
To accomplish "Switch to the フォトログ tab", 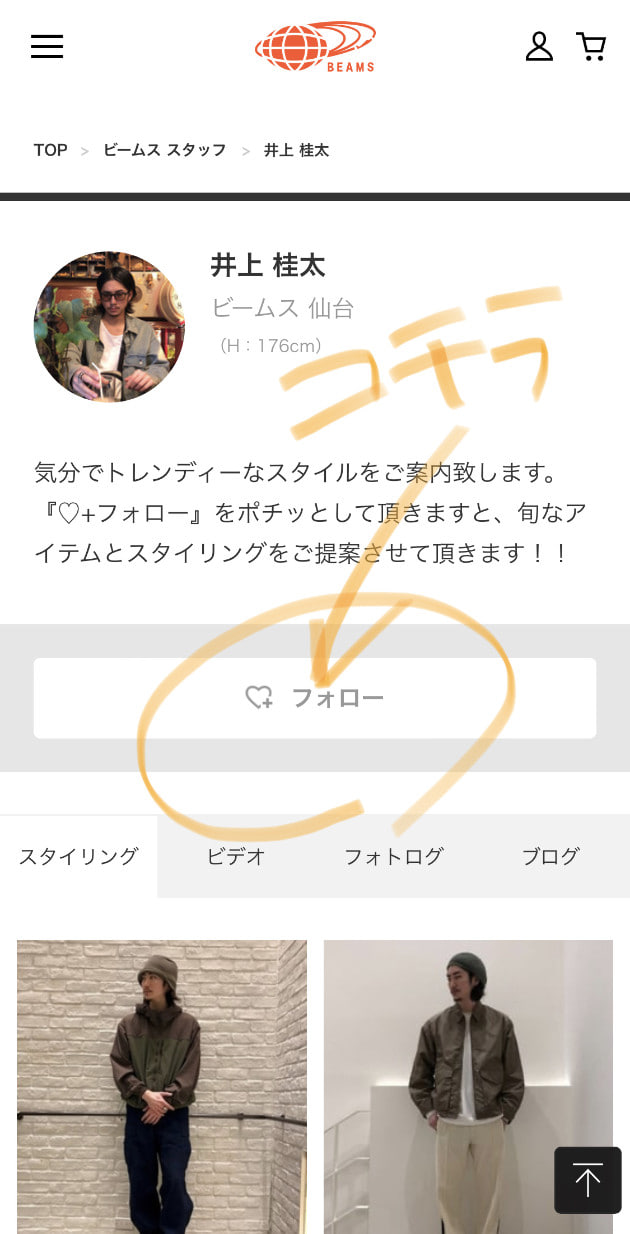I will [x=393, y=856].
